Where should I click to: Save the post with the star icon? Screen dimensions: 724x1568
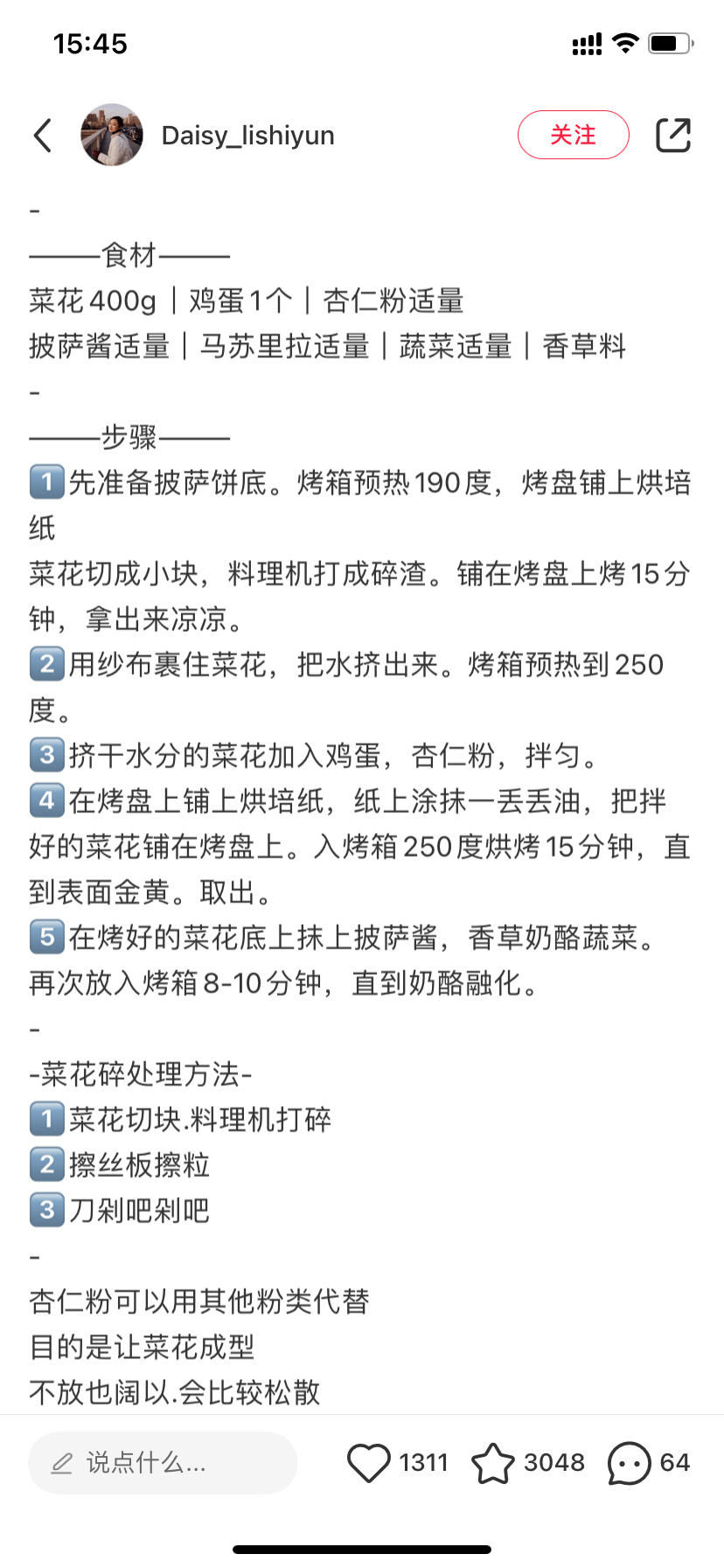[x=493, y=1463]
